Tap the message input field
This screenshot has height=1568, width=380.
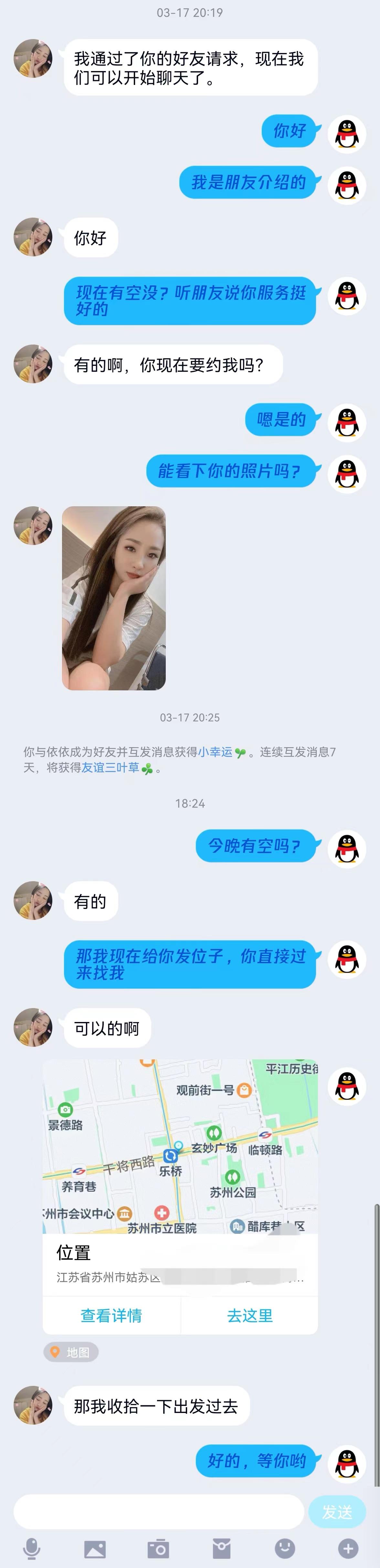158,1511
